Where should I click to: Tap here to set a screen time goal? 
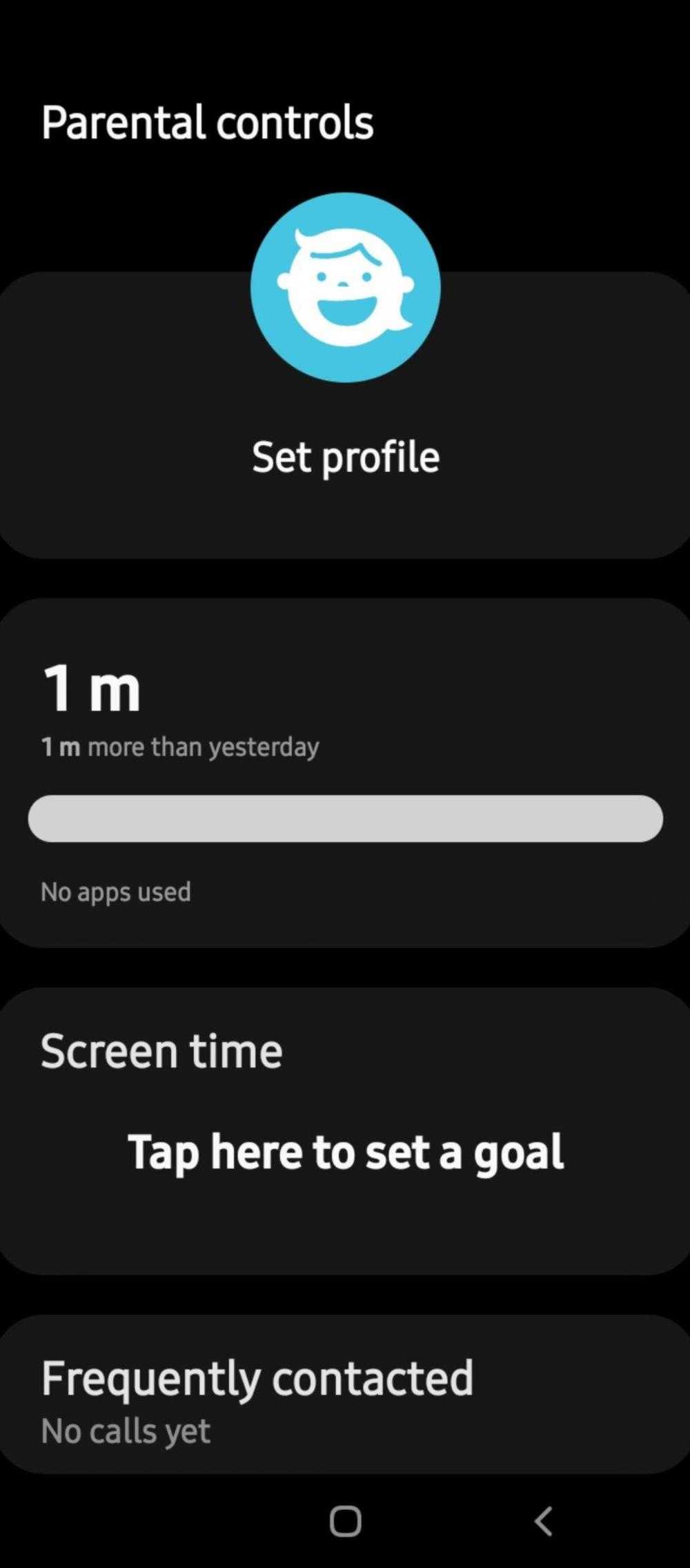tap(345, 1152)
